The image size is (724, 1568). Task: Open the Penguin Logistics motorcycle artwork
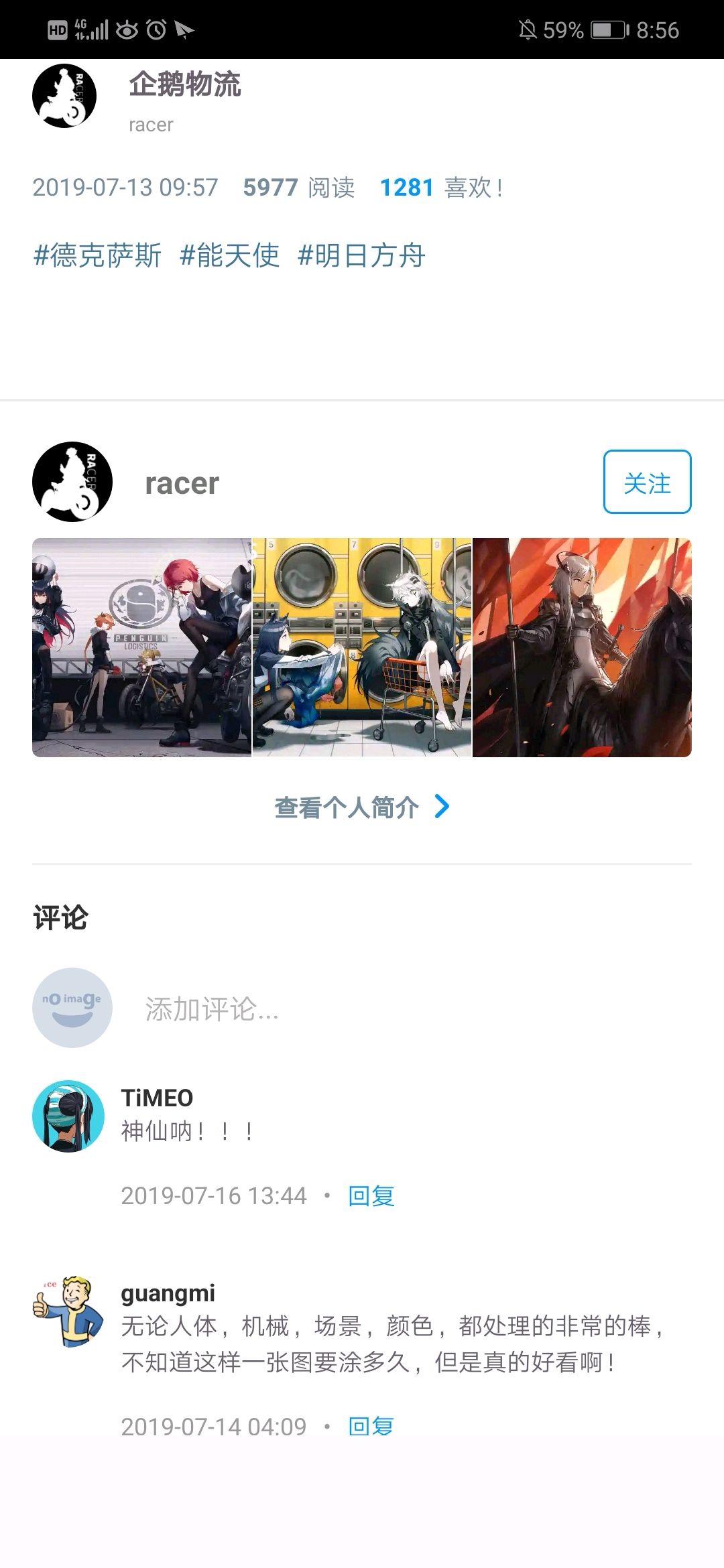(141, 647)
